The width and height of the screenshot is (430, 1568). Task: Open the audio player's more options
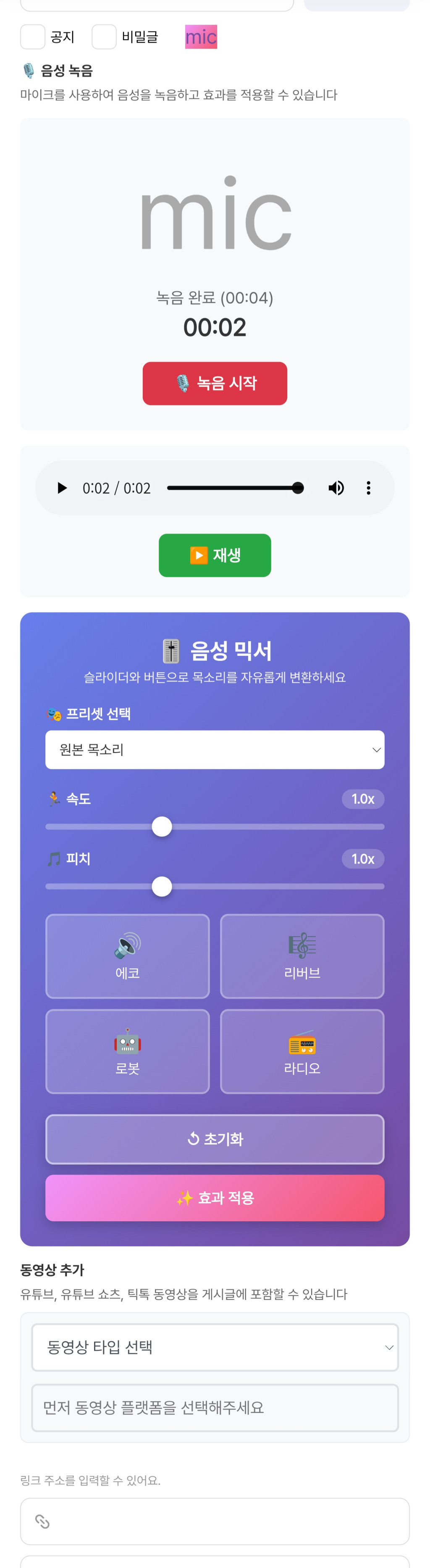pyautogui.click(x=368, y=488)
